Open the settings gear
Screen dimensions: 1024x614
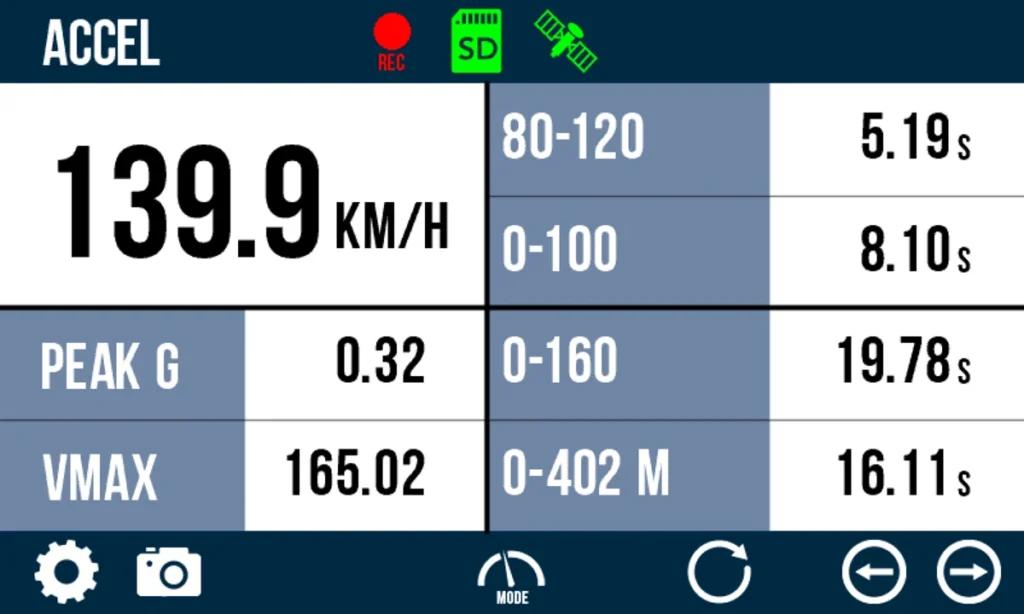pyautogui.click(x=66, y=572)
